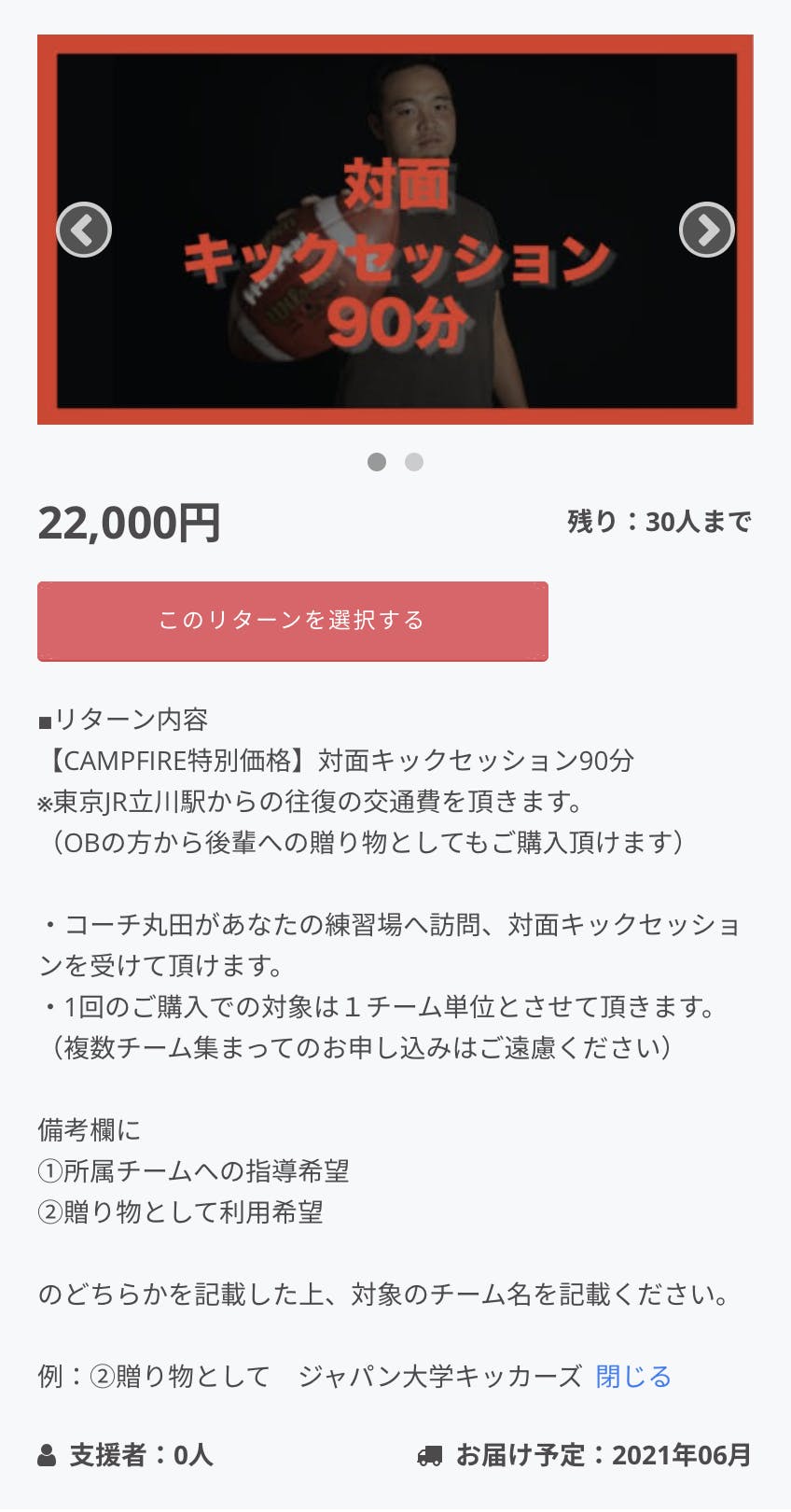Viewport: 791px width, 1512px height.
Task: Open the 対面キックセッション90分 return image
Action: pyautogui.click(x=395, y=230)
